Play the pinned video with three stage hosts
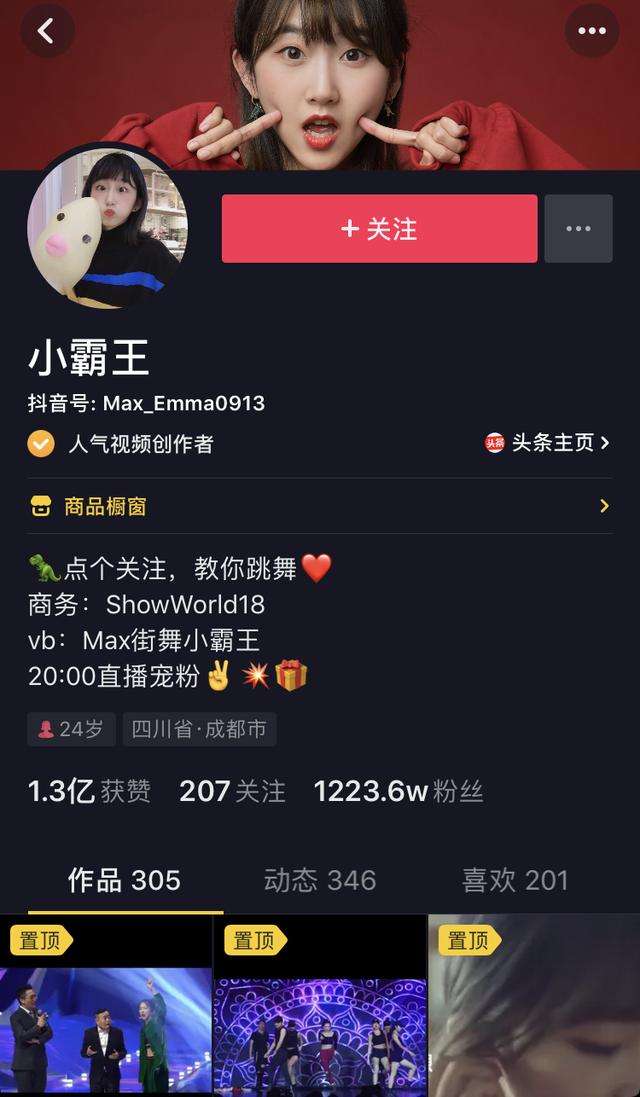The image size is (640, 1097). click(106, 1010)
